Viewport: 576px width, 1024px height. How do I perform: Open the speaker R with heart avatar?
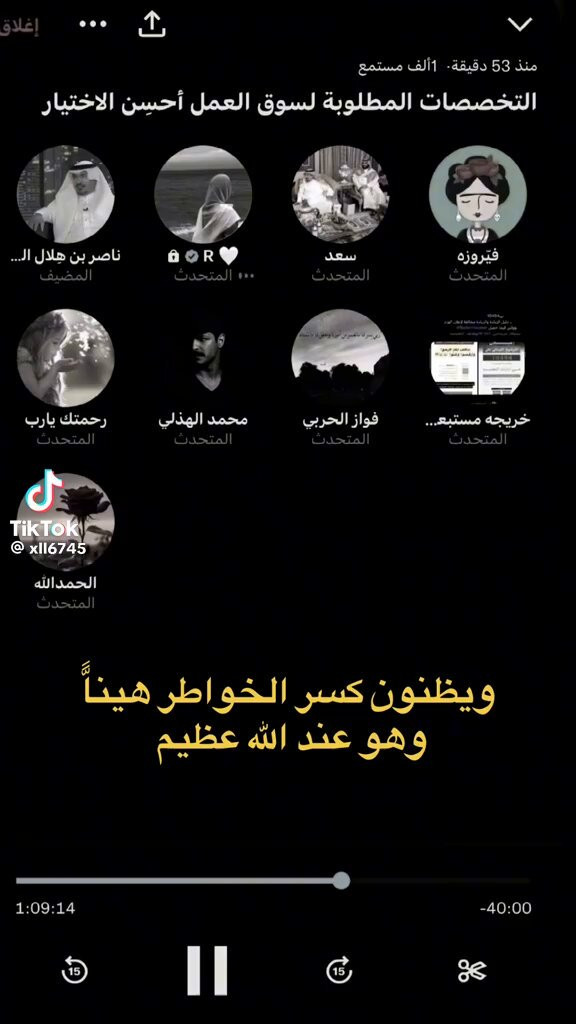pyautogui.click(x=203, y=194)
